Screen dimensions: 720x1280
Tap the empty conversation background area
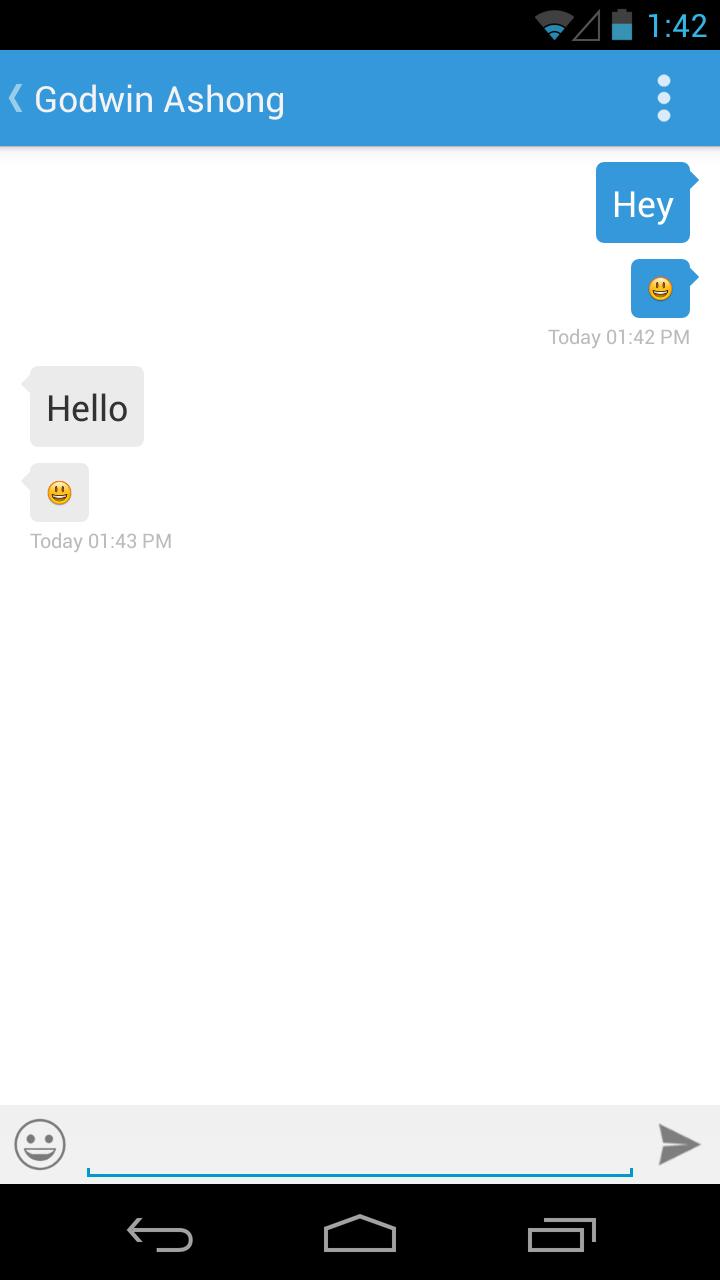tap(360, 800)
